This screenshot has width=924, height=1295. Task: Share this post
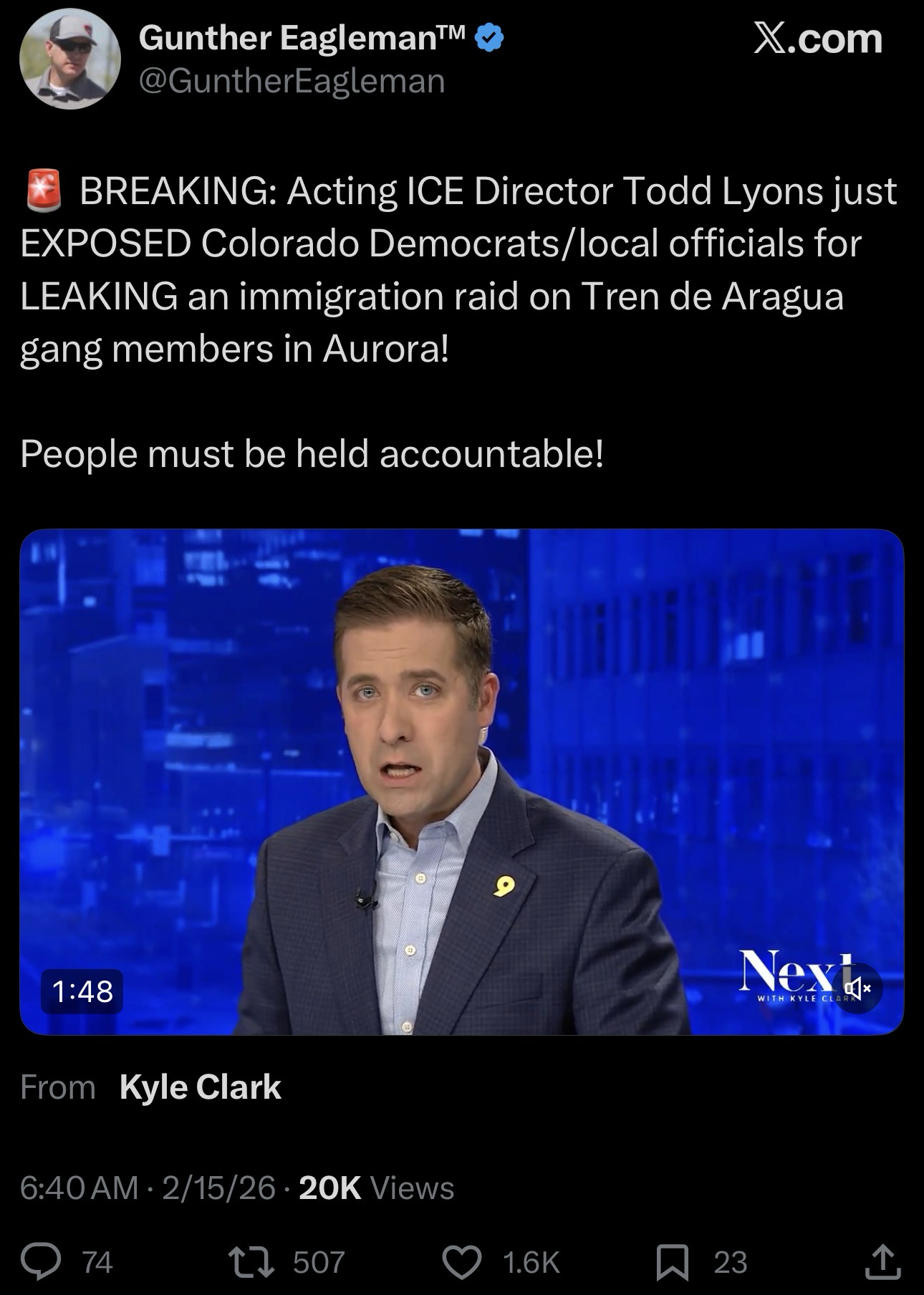tap(882, 1262)
